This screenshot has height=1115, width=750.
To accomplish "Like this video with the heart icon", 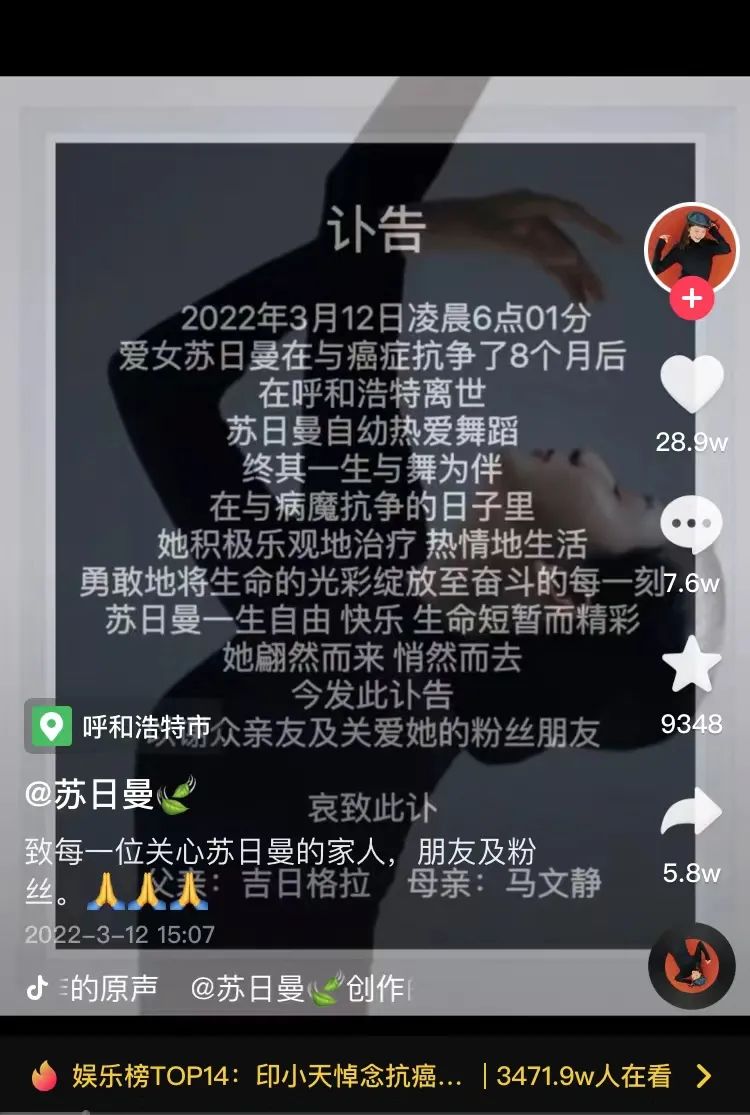I will pos(692,384).
